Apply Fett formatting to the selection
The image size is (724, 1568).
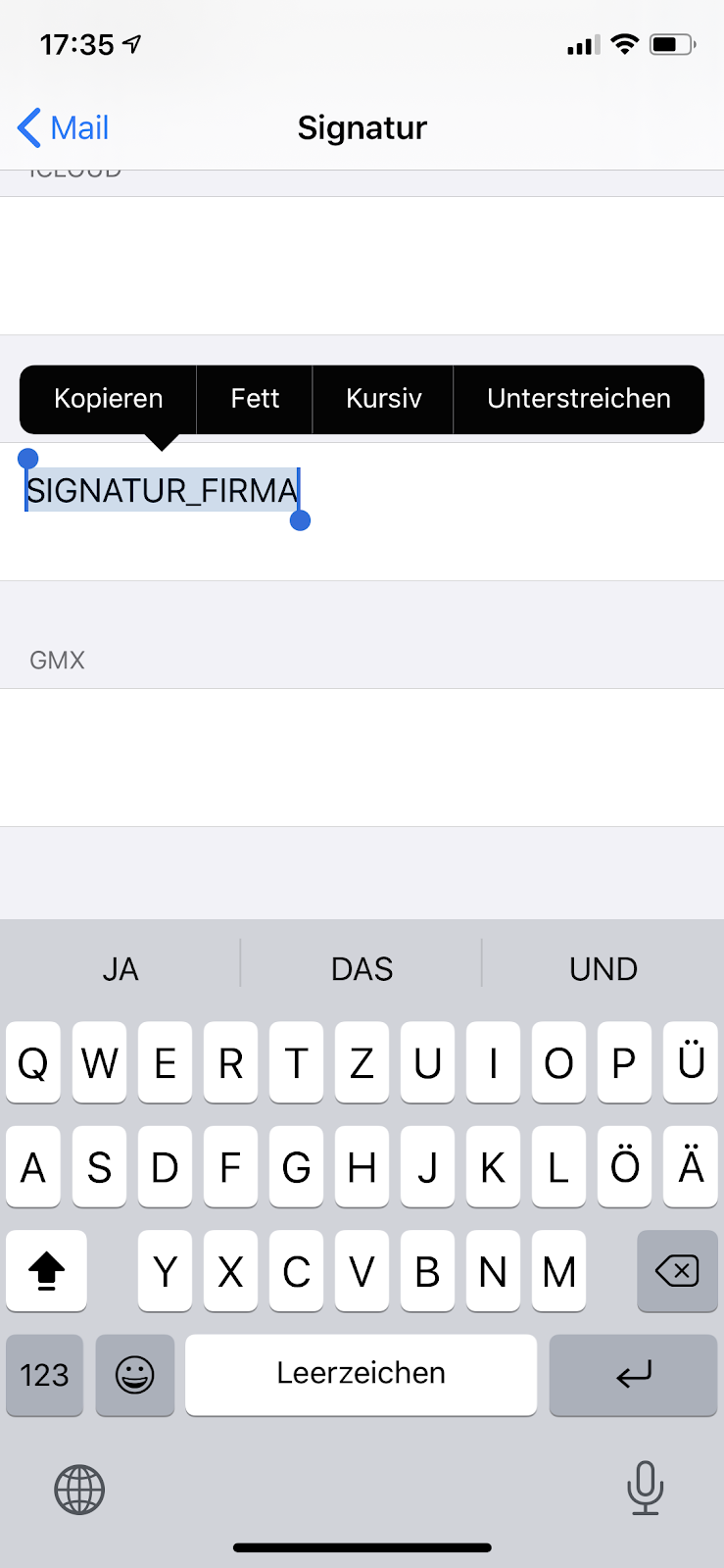255,399
